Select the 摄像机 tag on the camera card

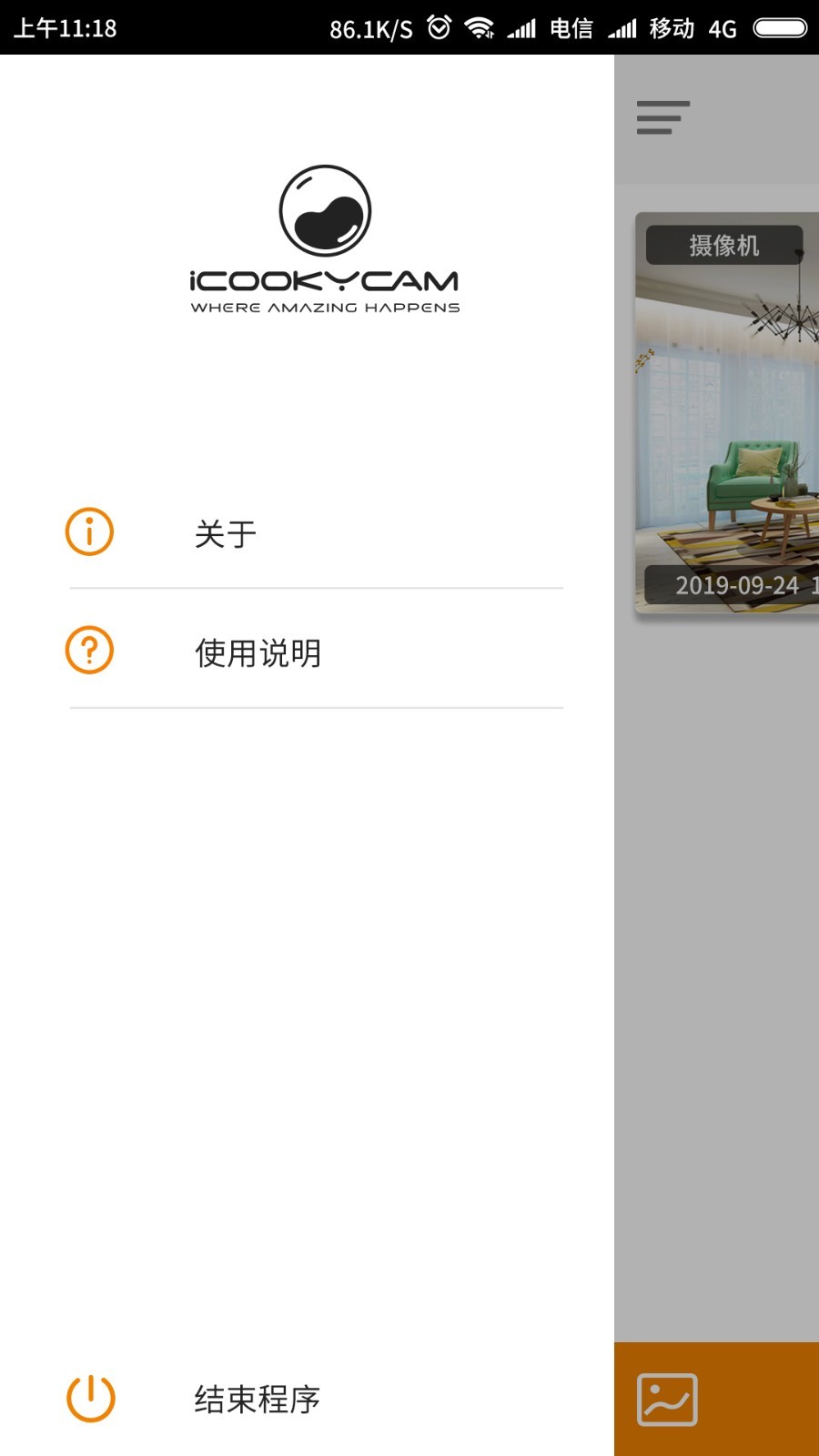tap(724, 244)
